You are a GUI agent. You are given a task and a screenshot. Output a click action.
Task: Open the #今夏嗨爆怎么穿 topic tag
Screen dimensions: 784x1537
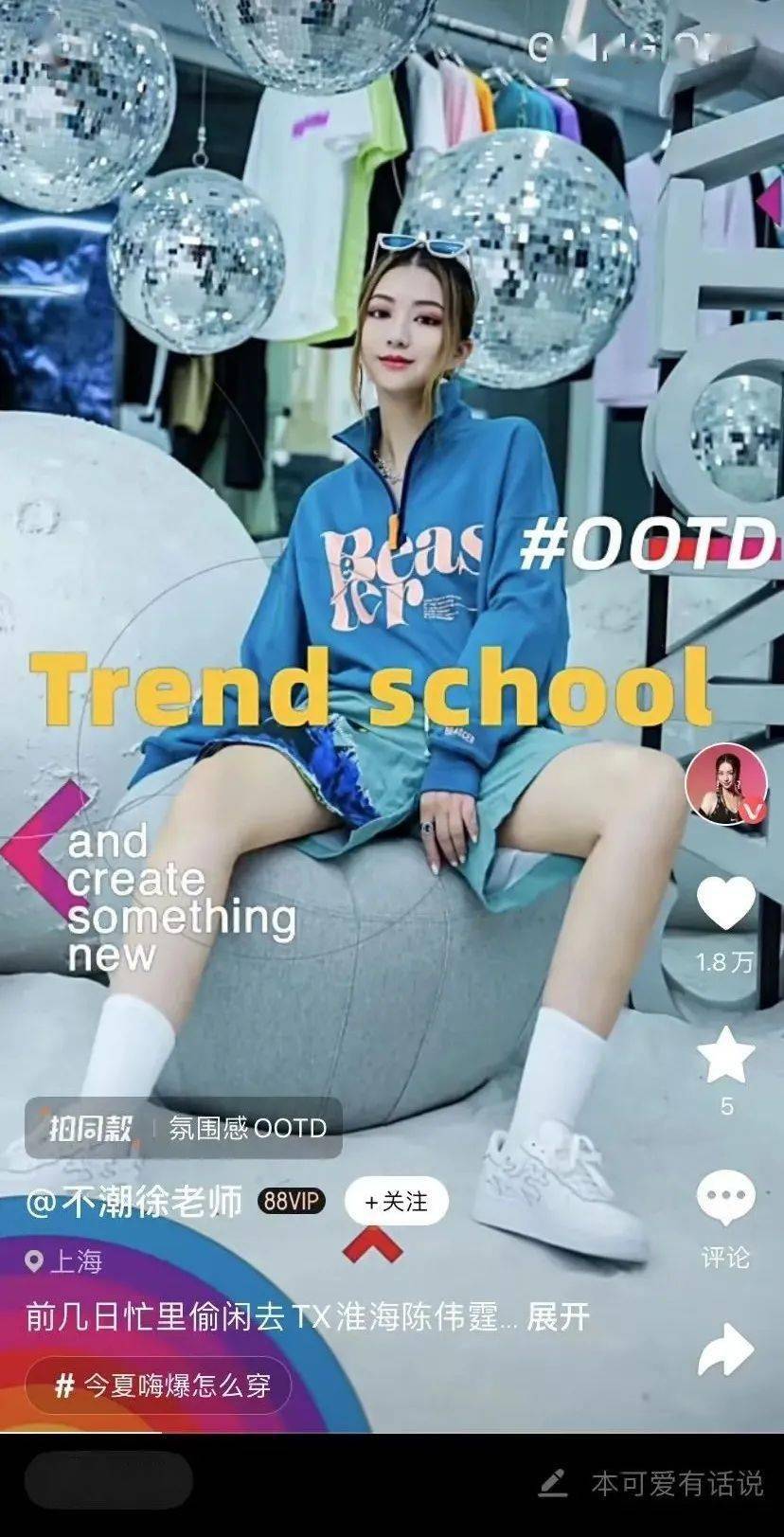tap(158, 1385)
